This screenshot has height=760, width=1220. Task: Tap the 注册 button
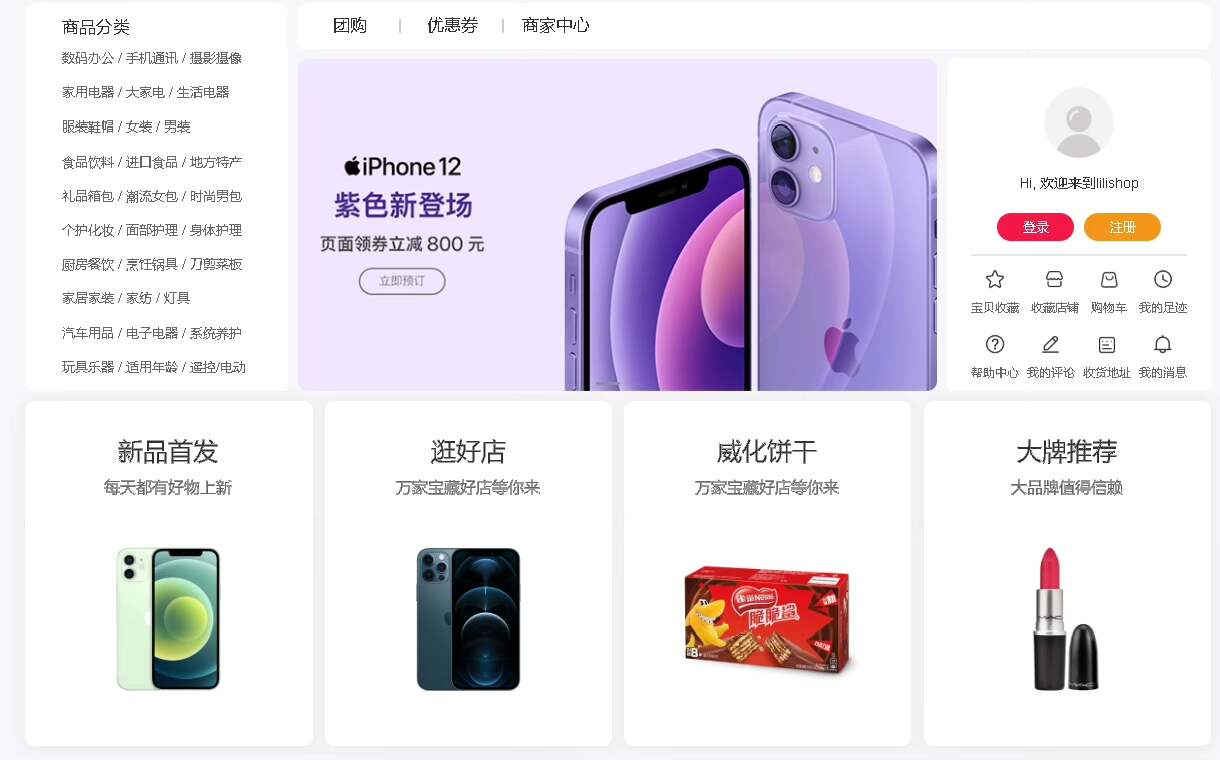[1122, 227]
